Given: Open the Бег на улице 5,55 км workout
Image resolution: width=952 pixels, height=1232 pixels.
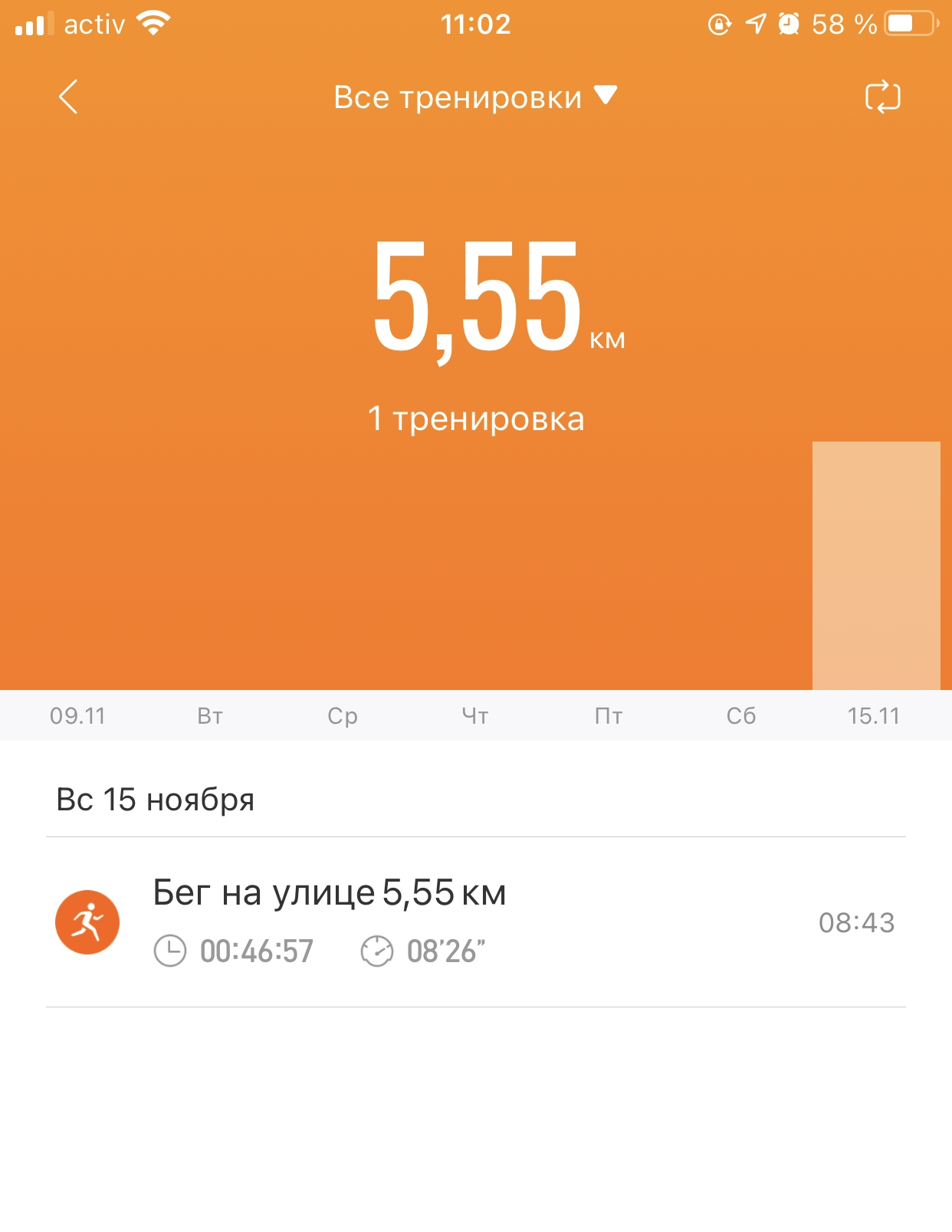Looking at the screenshot, I should coord(475,922).
